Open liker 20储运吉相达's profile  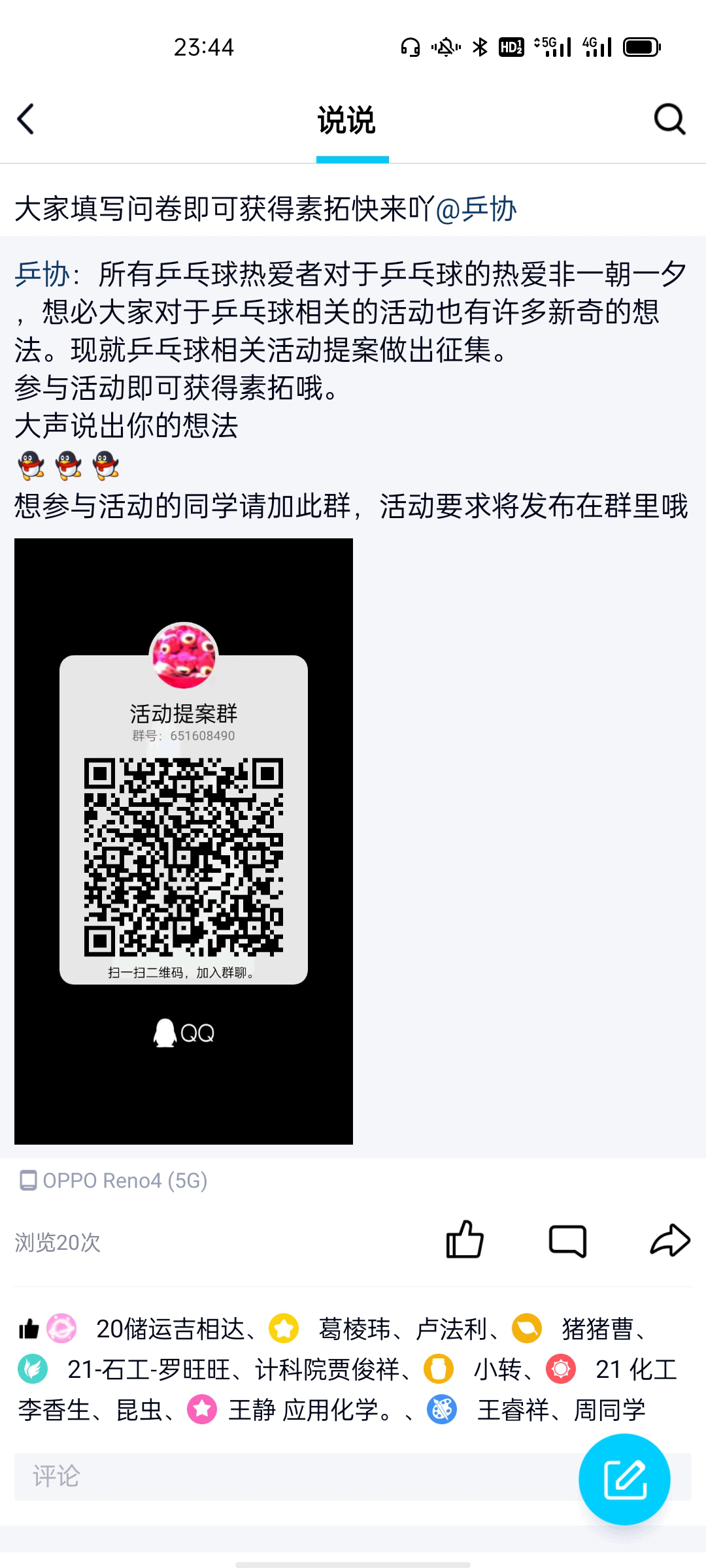170,1329
